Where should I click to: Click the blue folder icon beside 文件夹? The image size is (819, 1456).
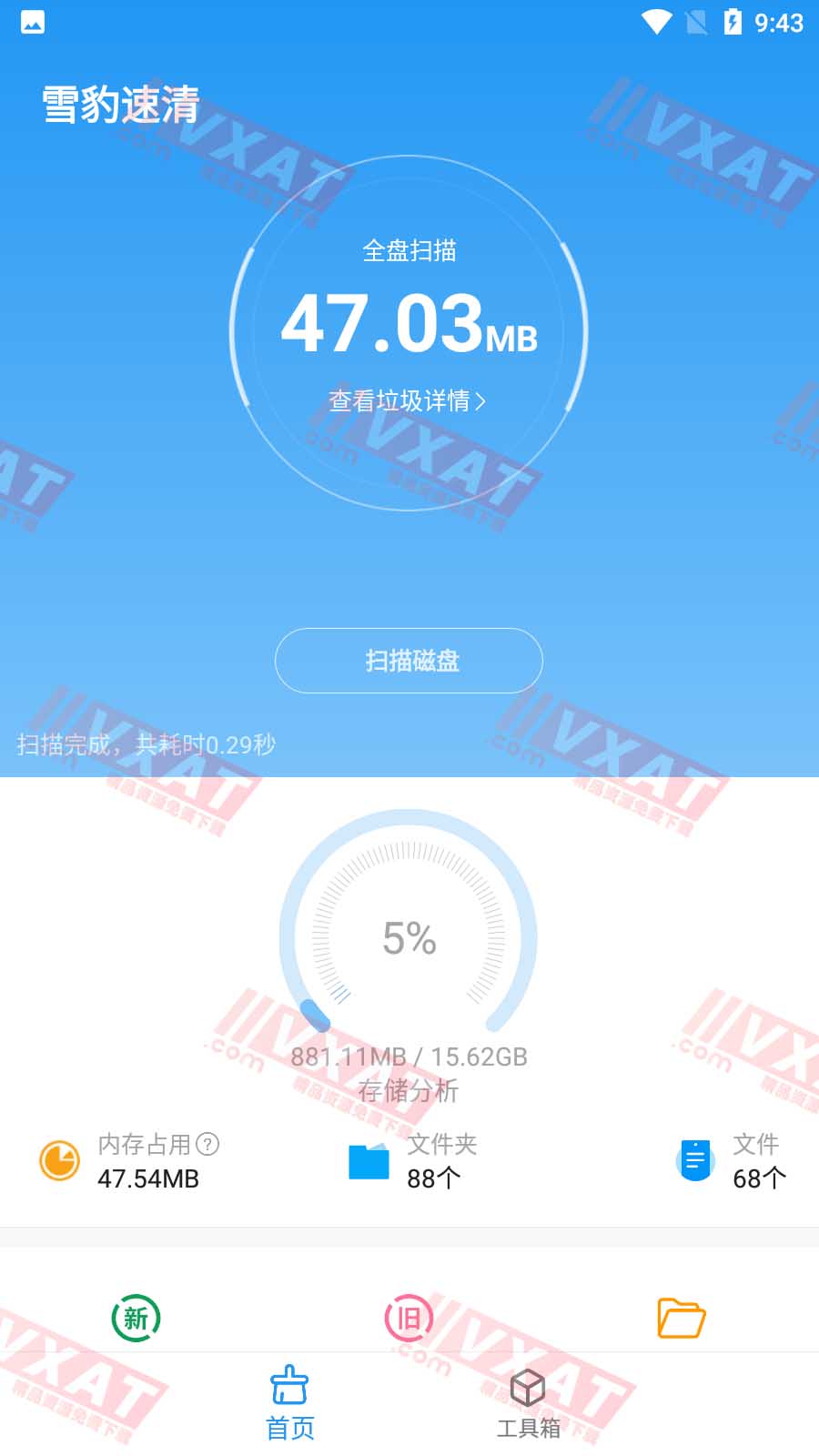pyautogui.click(x=368, y=1160)
